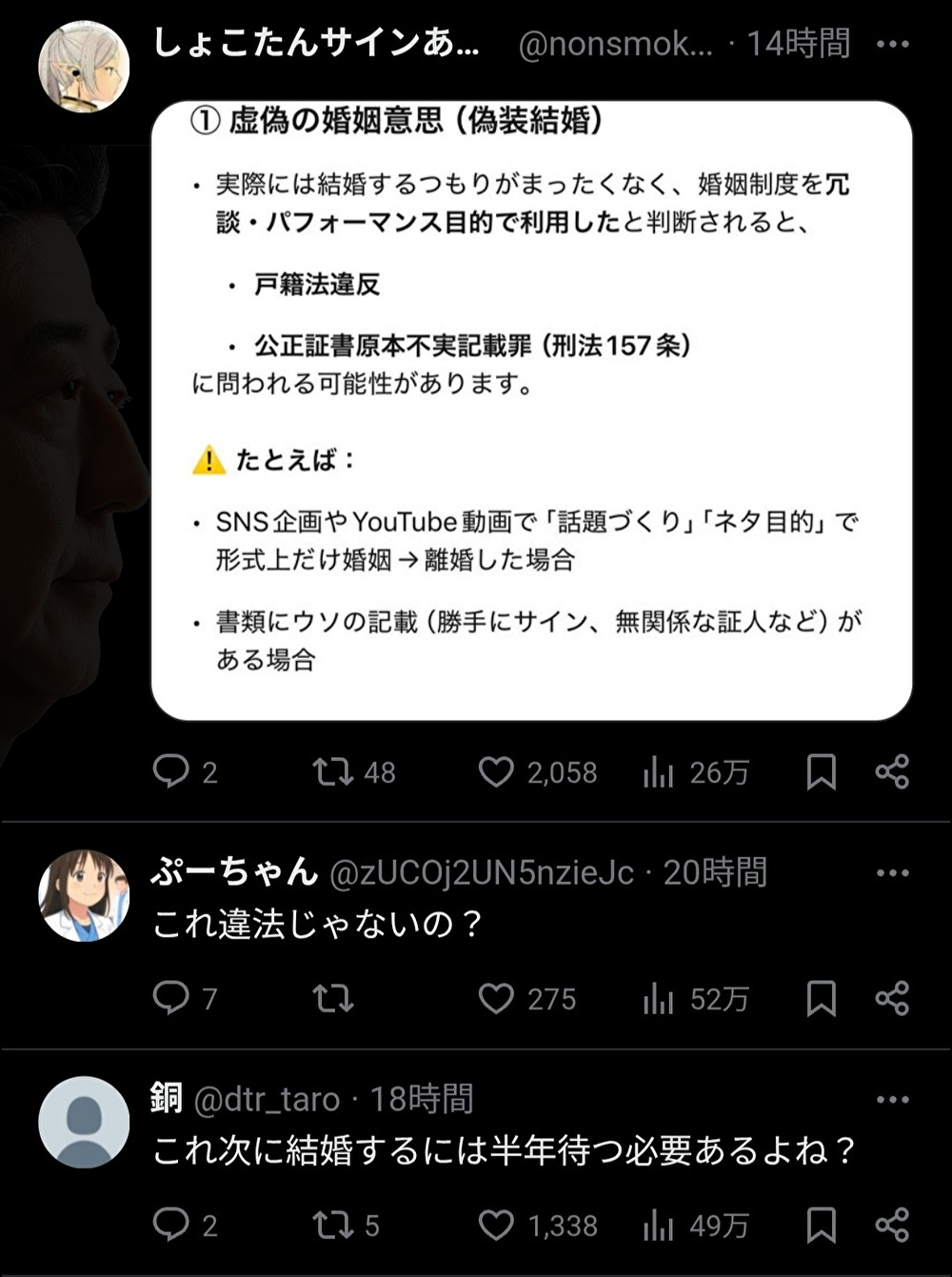Image resolution: width=952 pixels, height=1277 pixels.
Task: Bookmark ぷーちゃん's post
Action: click(x=821, y=998)
